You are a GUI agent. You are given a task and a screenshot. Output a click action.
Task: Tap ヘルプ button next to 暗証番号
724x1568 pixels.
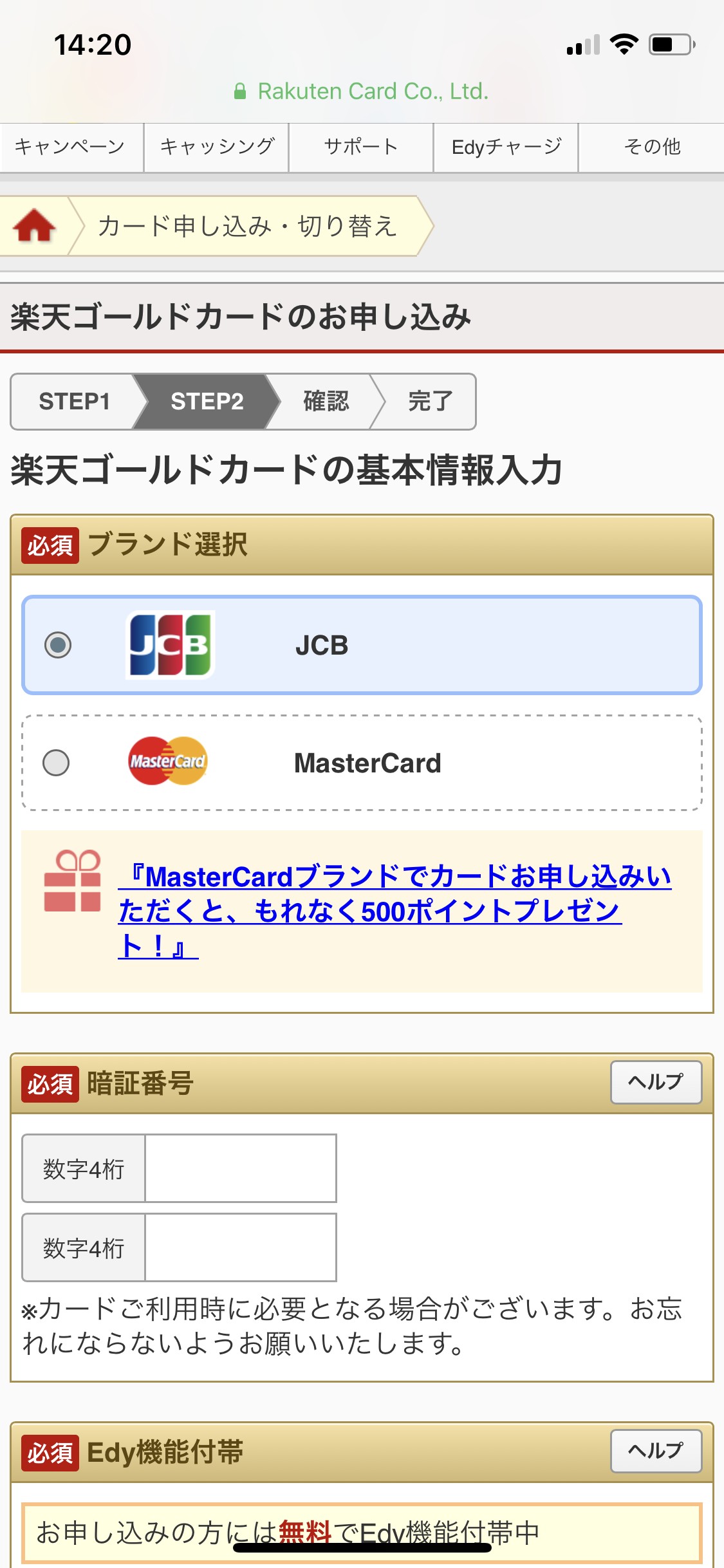[x=656, y=1082]
